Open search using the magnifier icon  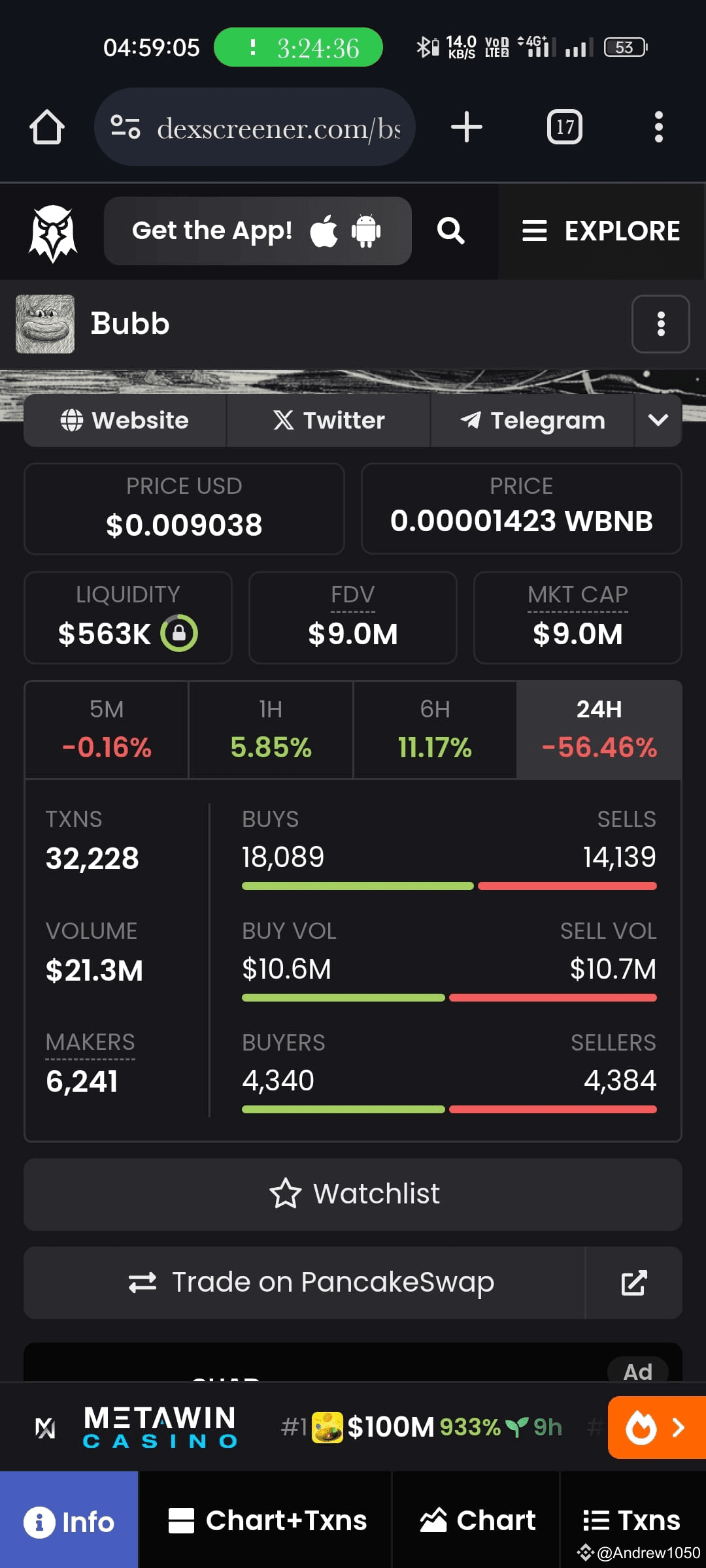(x=451, y=230)
